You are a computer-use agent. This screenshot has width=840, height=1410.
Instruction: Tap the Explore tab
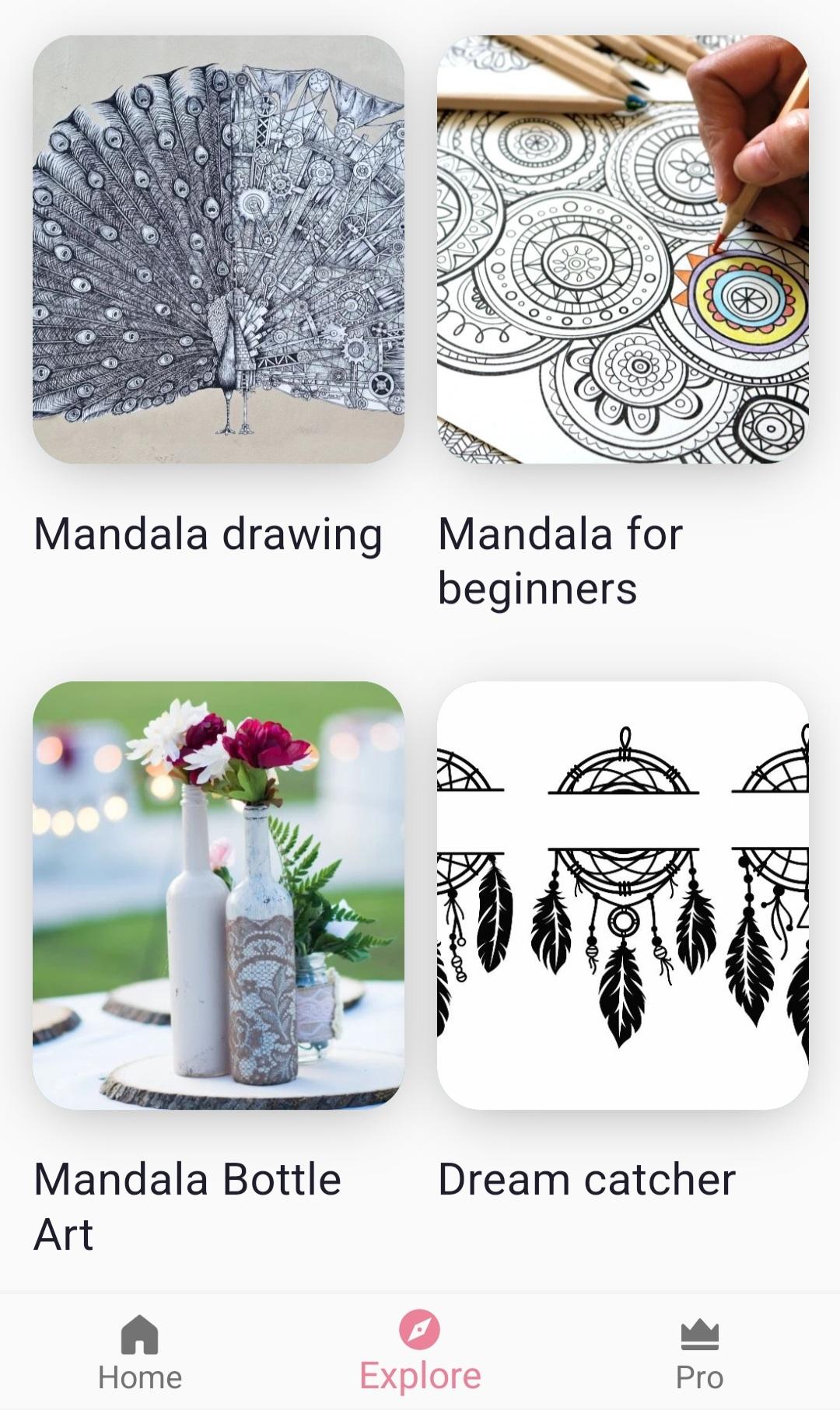click(420, 1352)
